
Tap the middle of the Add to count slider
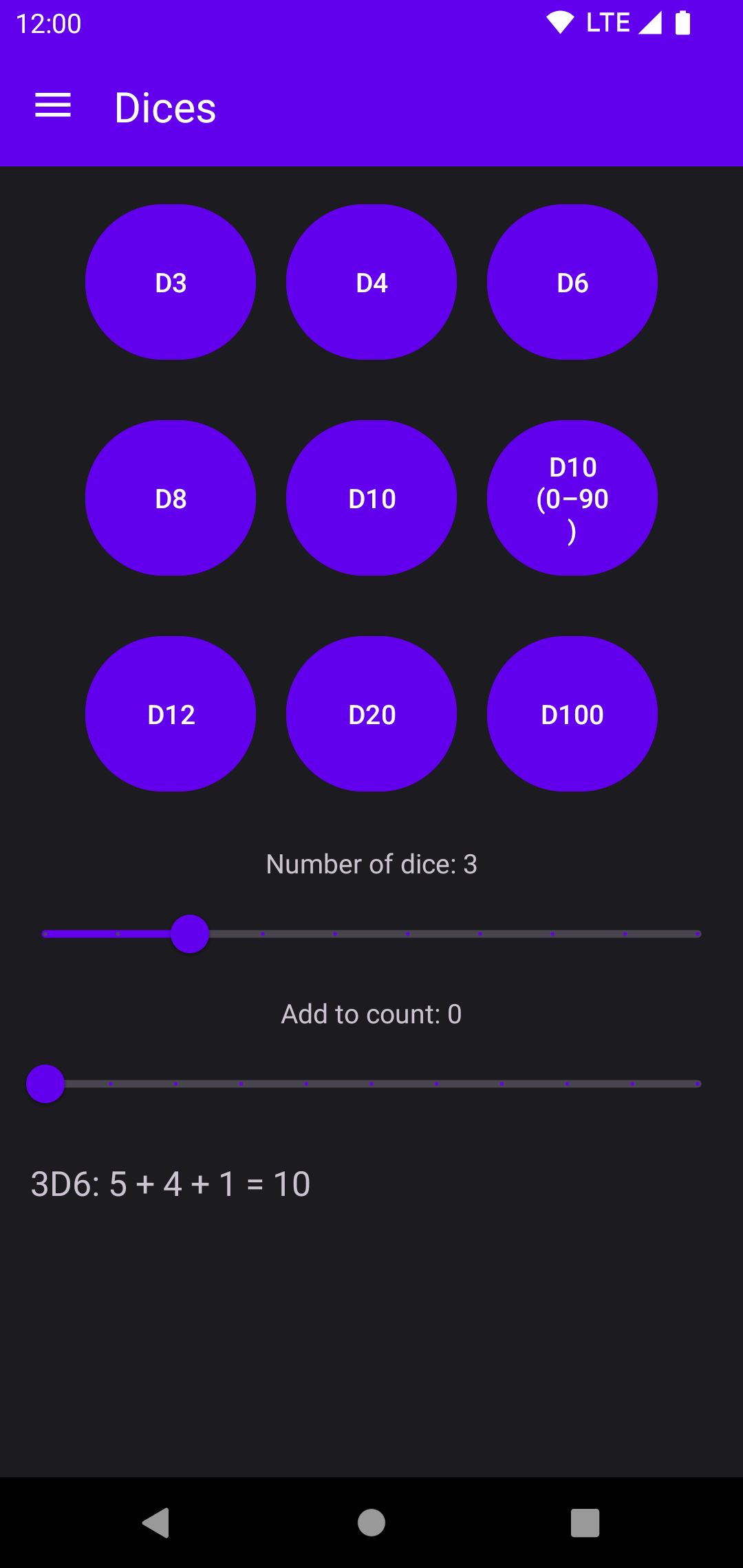click(371, 1084)
